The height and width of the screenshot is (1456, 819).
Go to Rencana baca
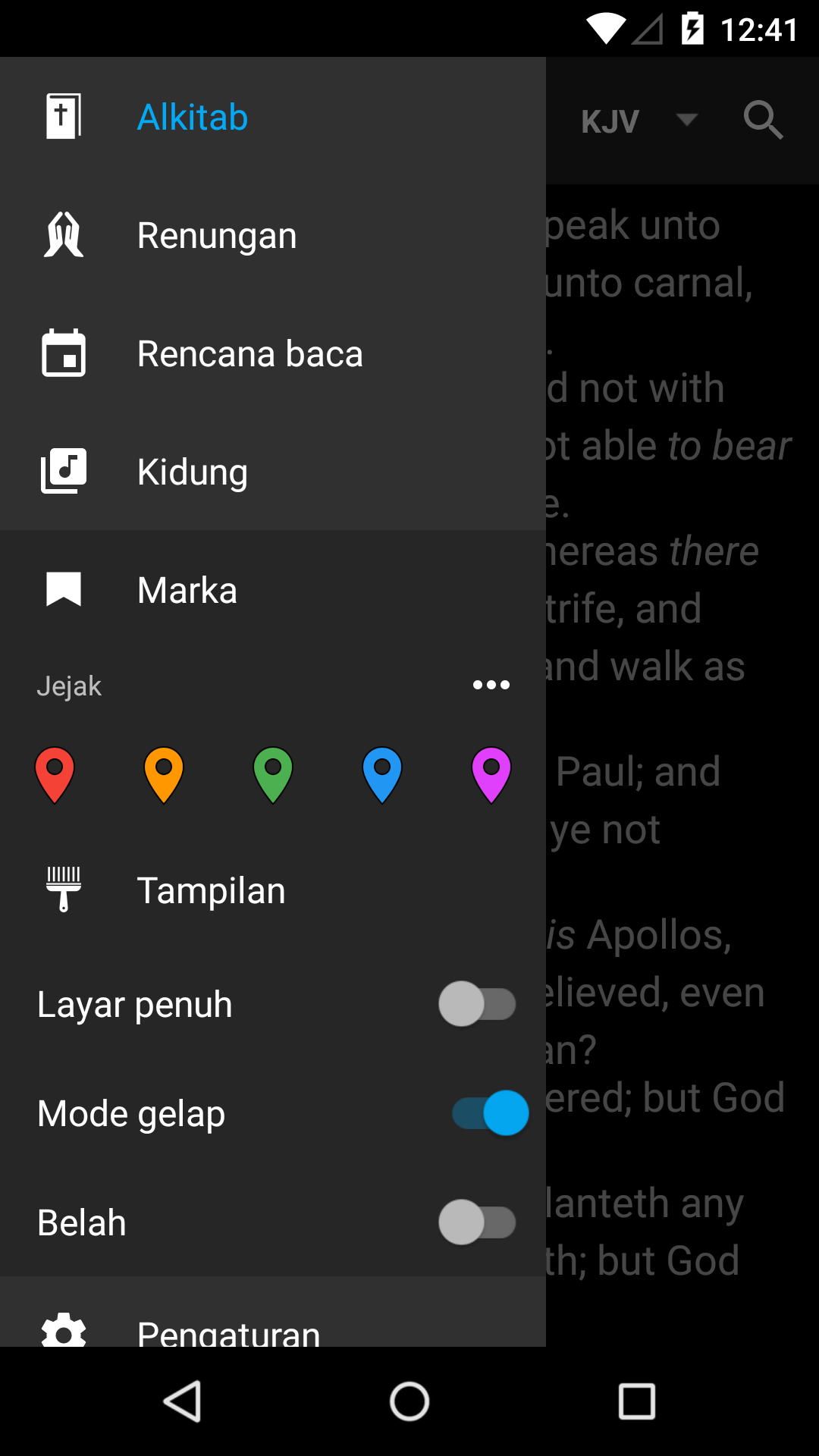[249, 354]
